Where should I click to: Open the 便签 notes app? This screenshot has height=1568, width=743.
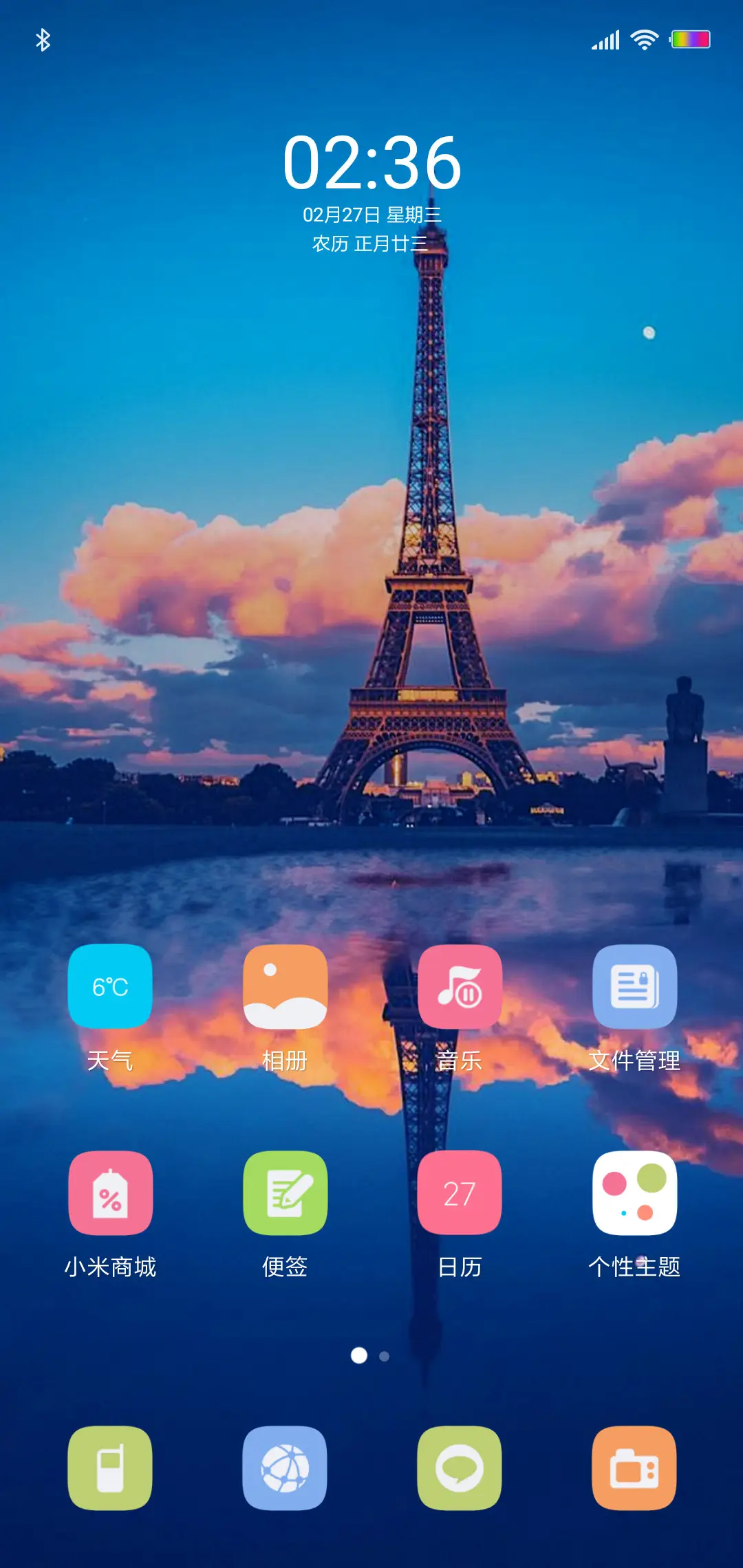[x=285, y=1193]
